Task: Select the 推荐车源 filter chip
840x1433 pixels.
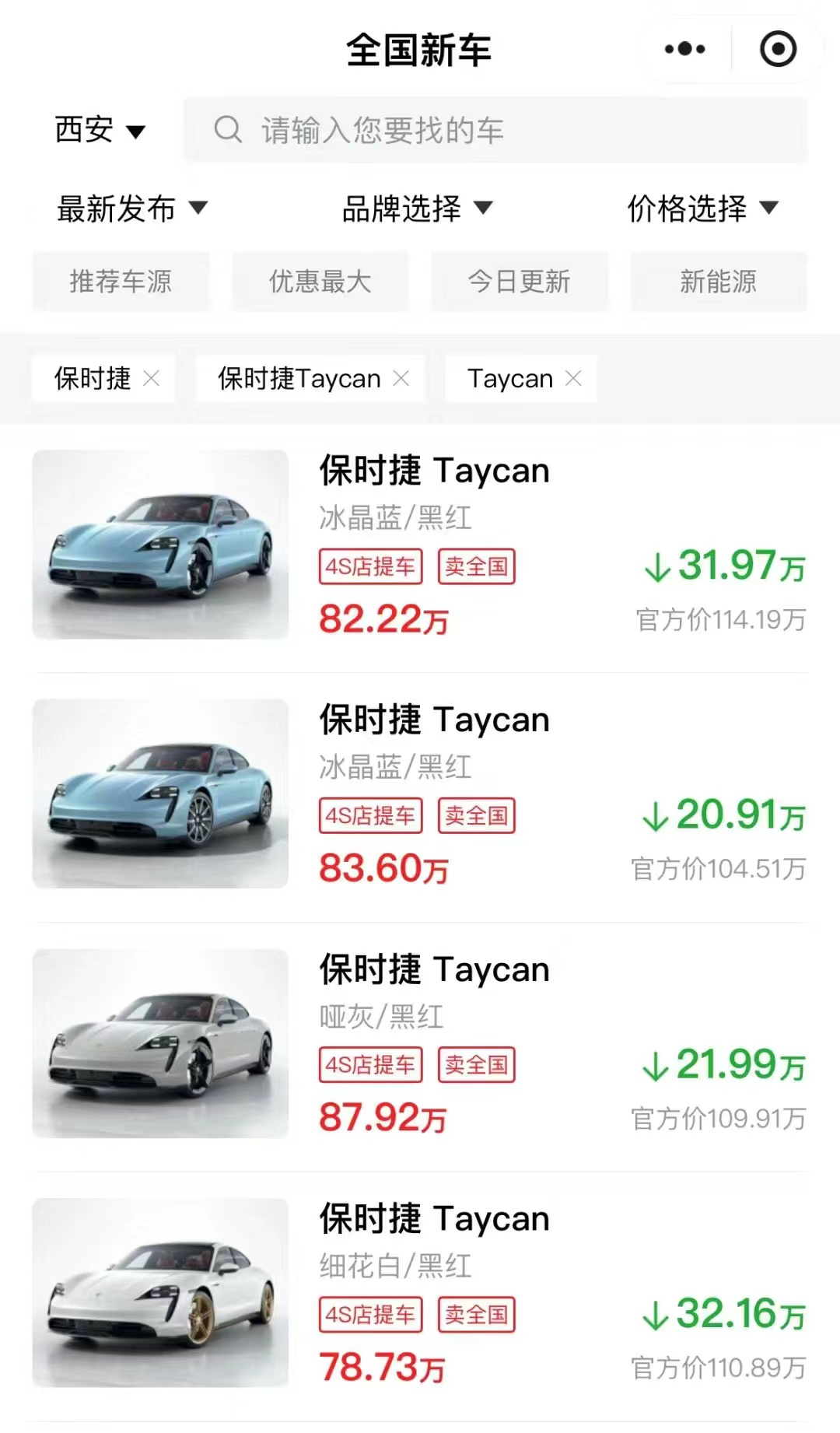Action: tap(121, 282)
